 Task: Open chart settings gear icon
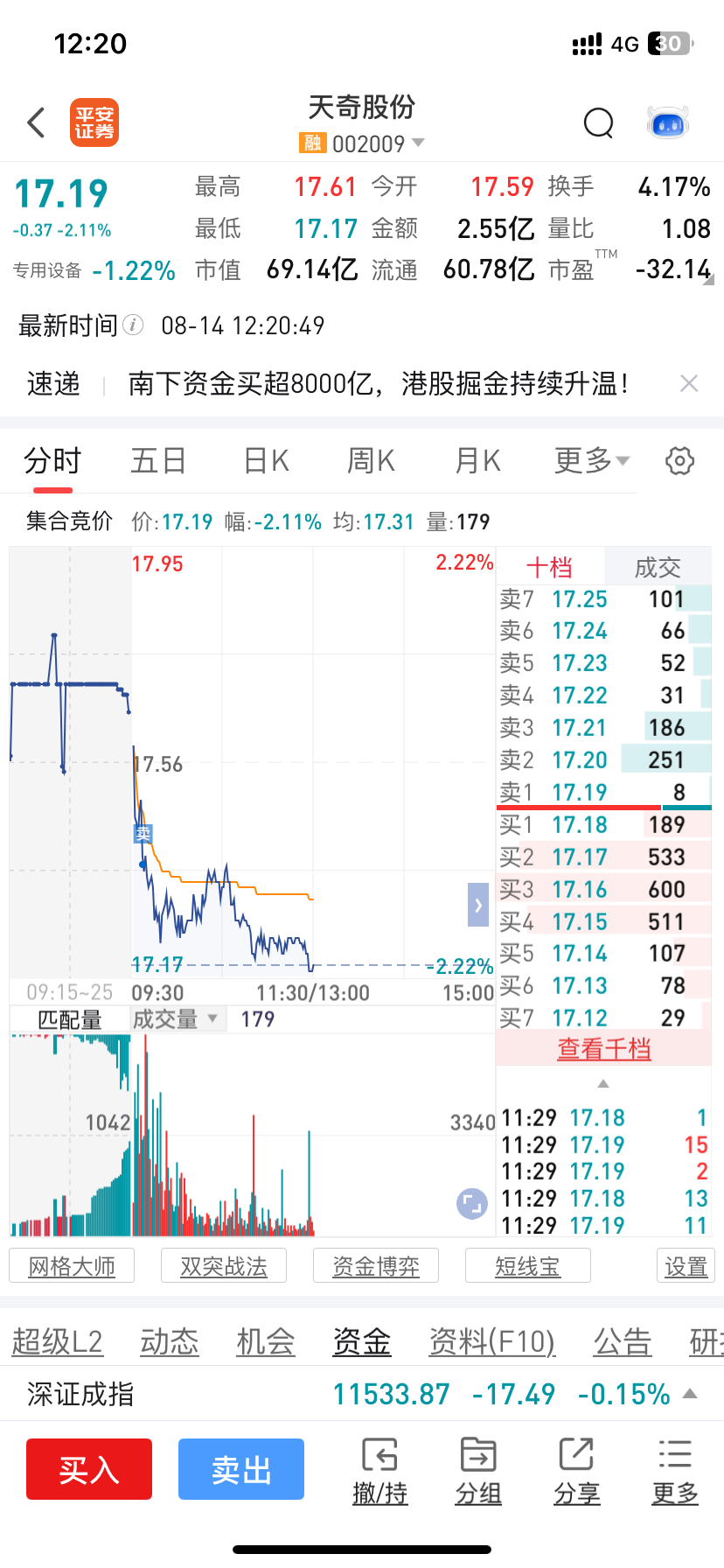point(679,460)
